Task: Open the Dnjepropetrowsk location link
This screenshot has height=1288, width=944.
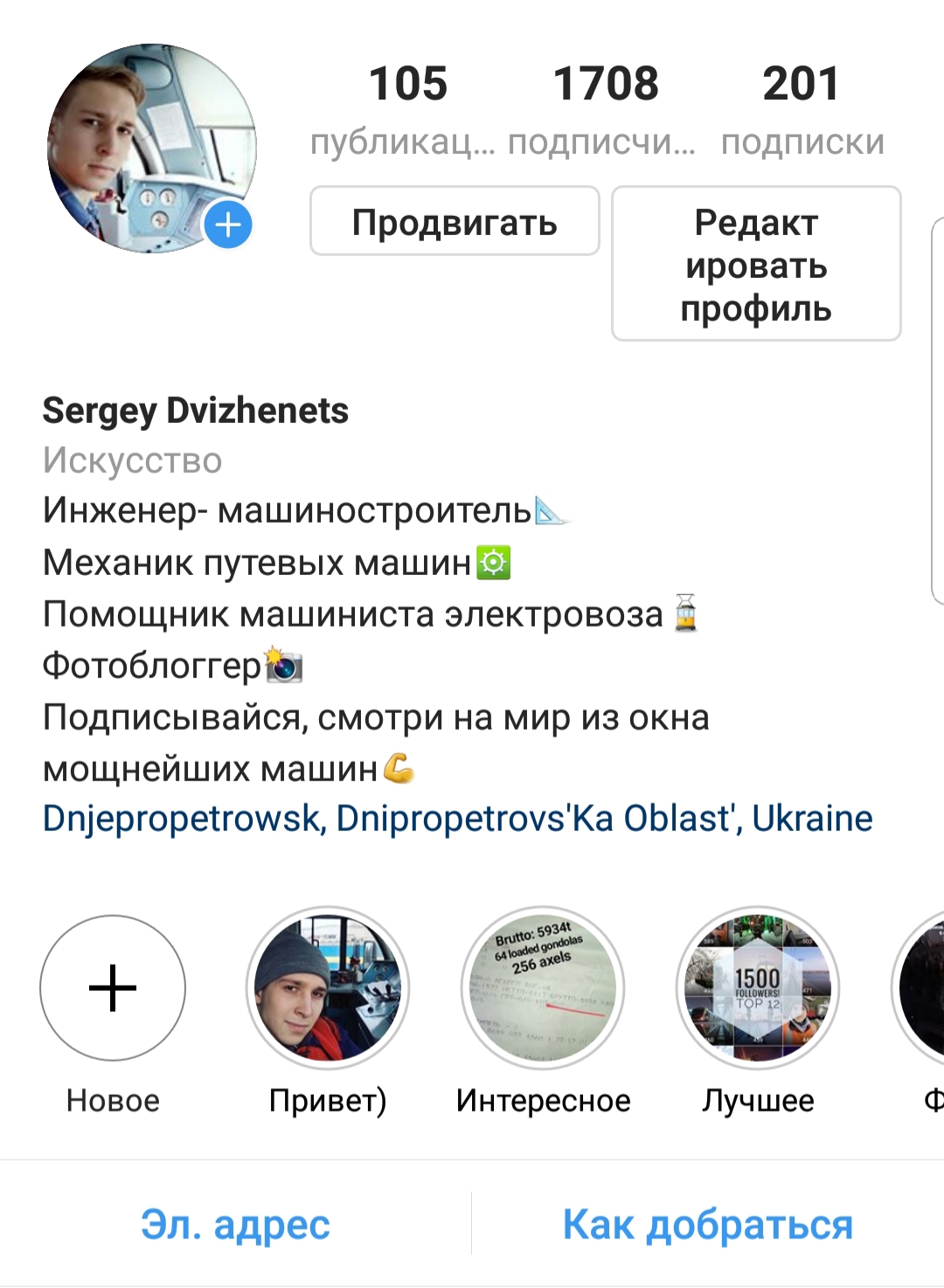Action: 457,819
